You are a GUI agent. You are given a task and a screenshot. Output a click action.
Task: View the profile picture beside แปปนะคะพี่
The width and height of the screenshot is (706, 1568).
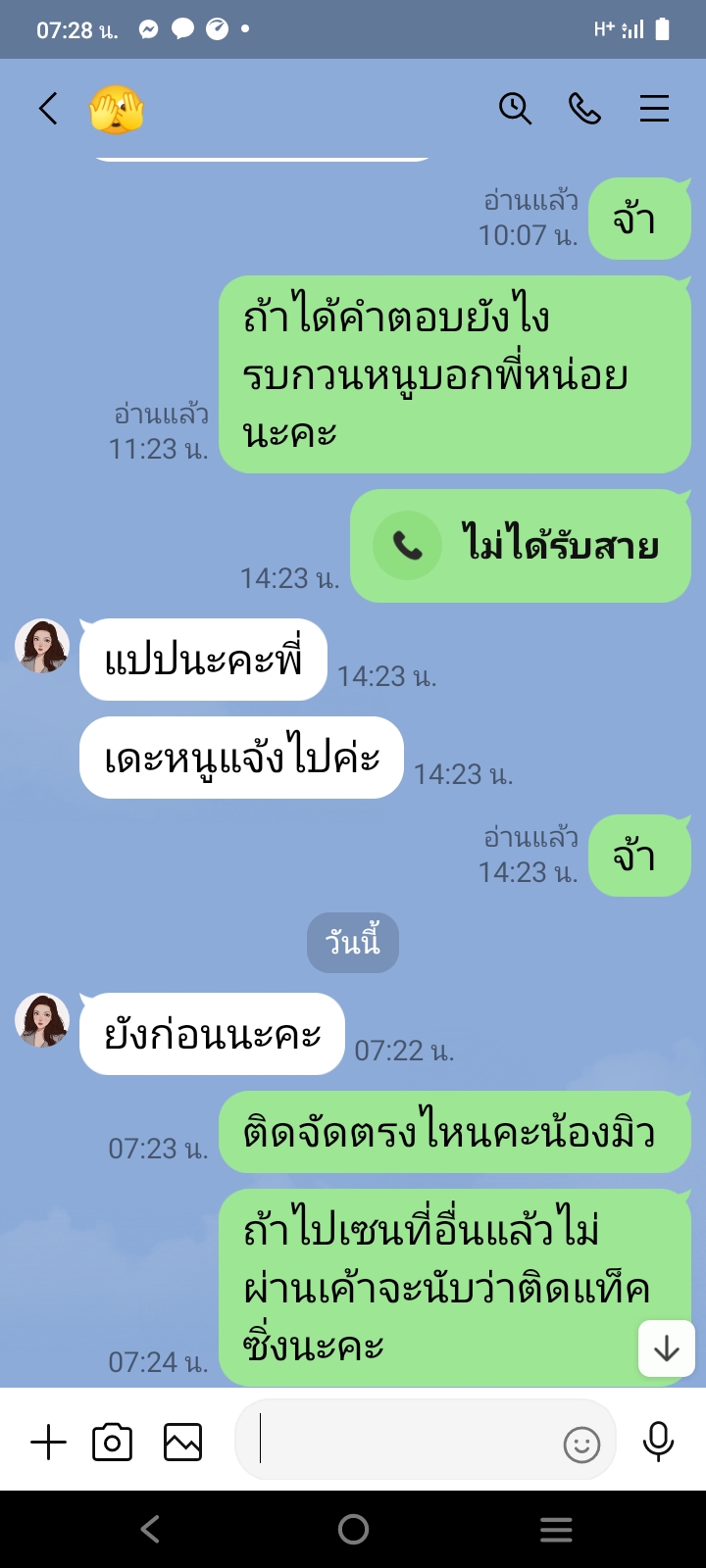click(42, 647)
